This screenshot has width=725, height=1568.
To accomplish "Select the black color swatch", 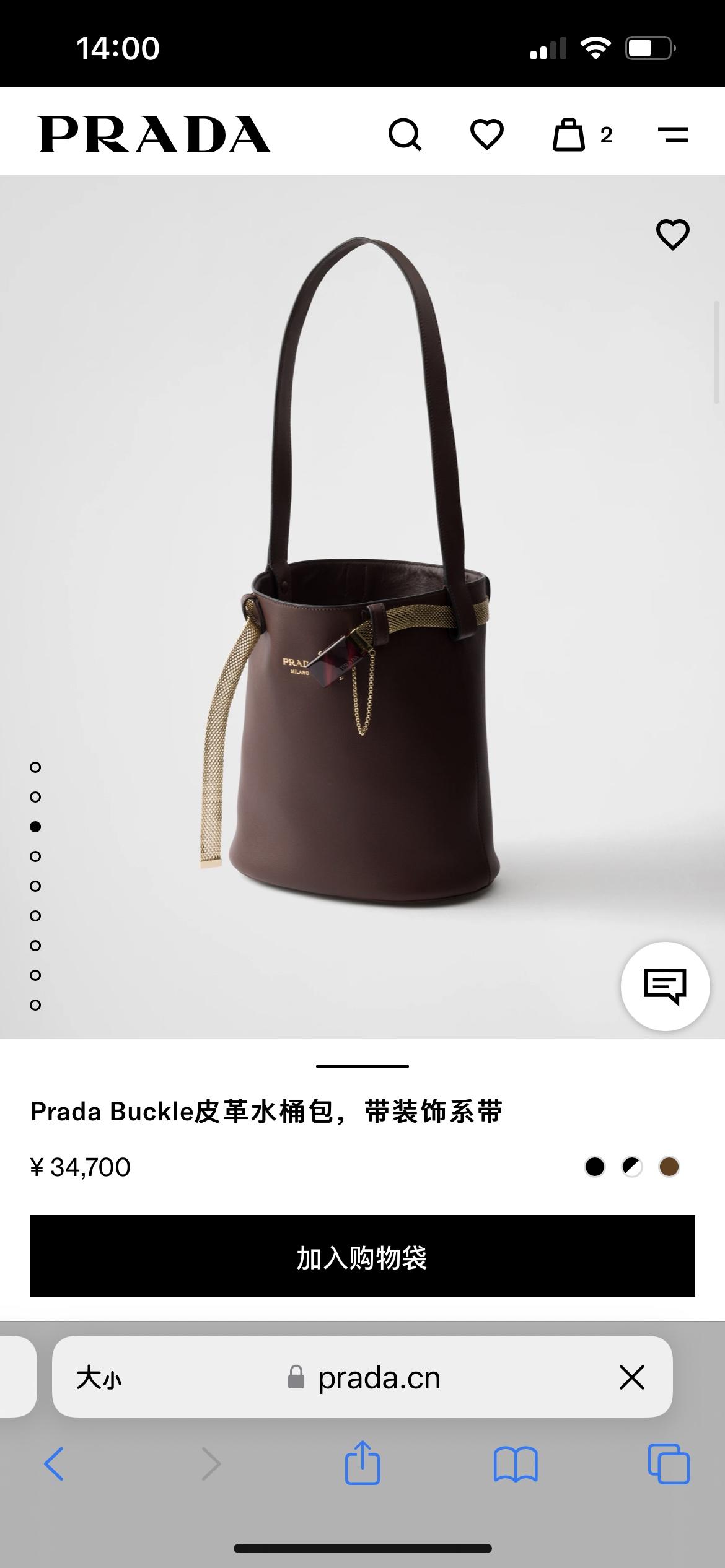I will tap(595, 1167).
